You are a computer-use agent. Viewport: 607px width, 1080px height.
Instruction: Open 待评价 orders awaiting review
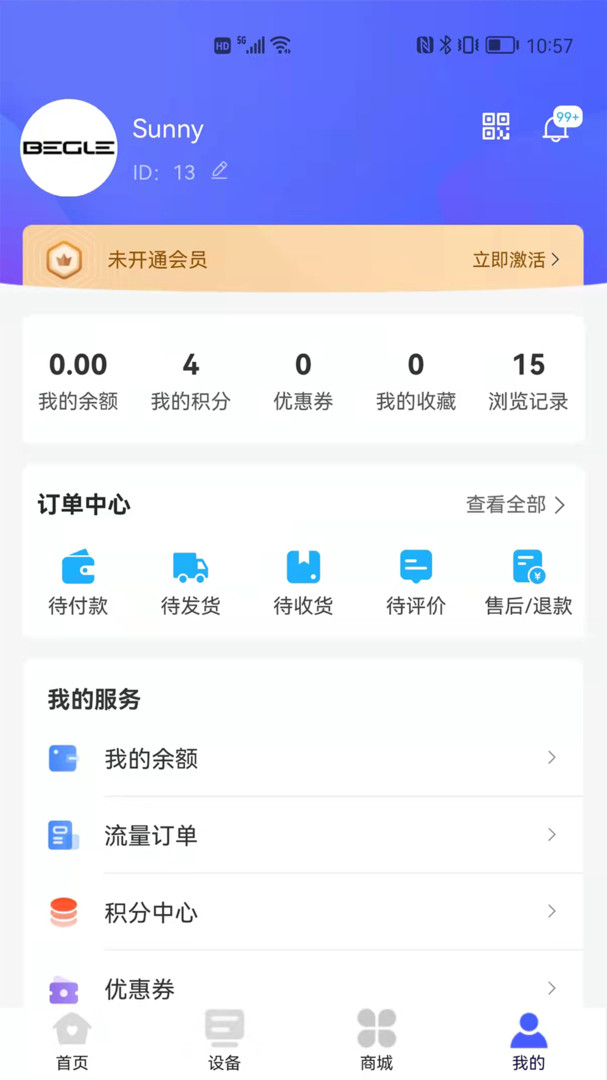(x=416, y=582)
